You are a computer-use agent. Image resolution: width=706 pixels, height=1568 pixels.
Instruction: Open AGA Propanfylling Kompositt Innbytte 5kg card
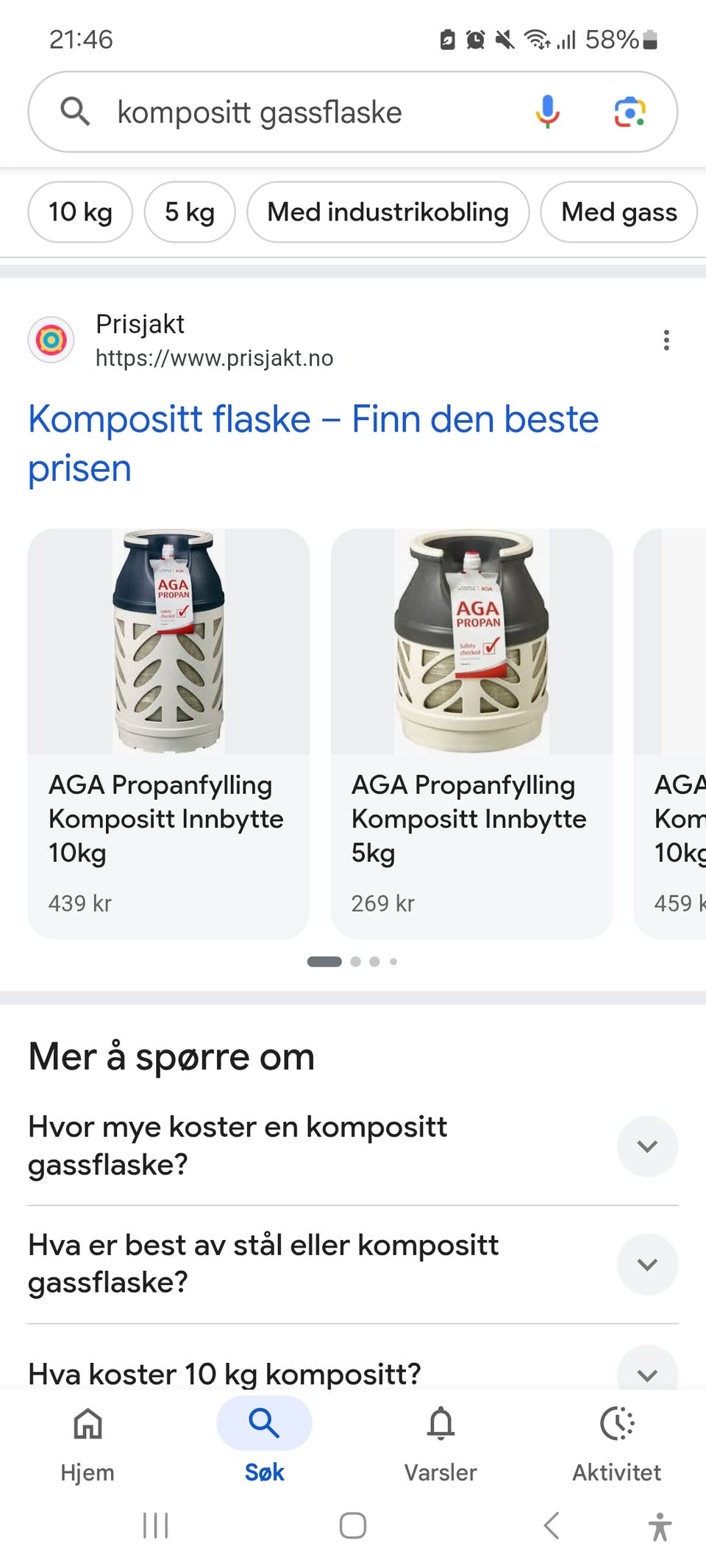(471, 733)
